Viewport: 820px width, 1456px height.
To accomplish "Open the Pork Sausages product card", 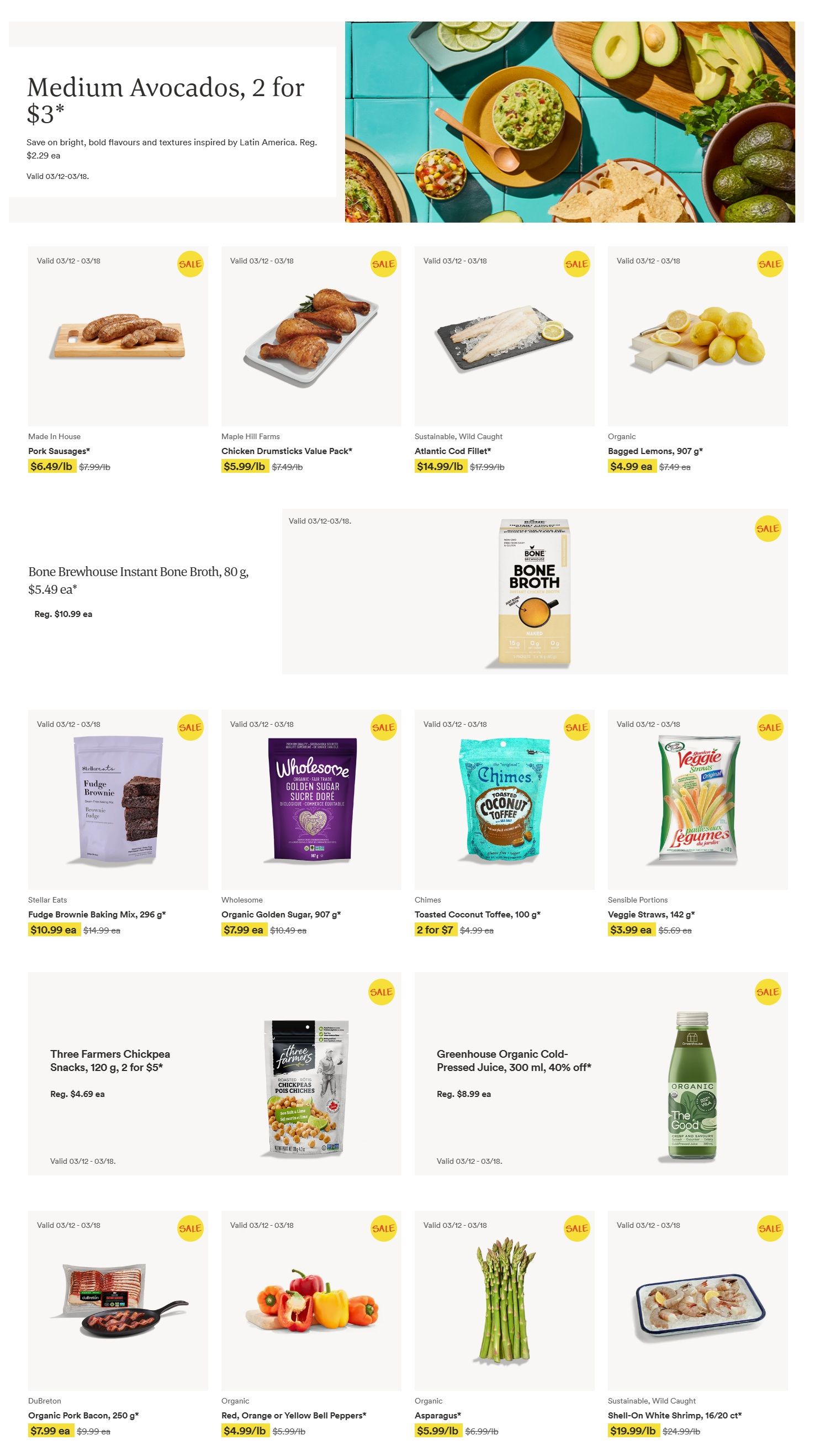I will point(118,360).
